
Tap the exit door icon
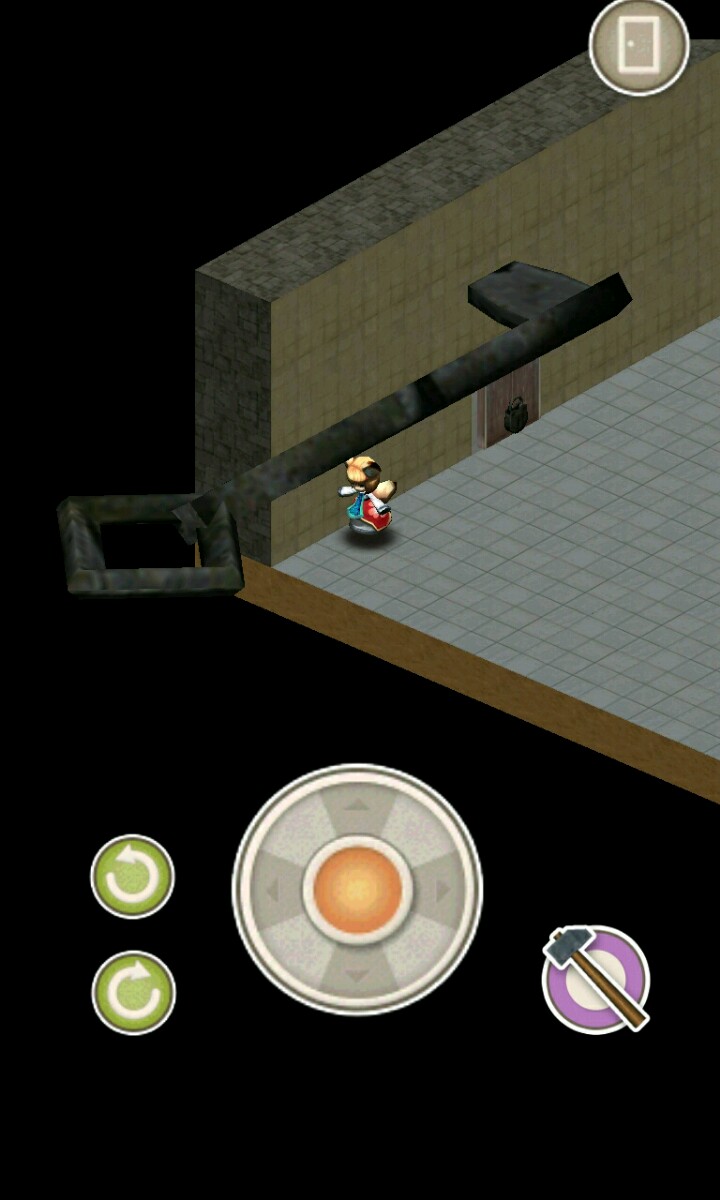tap(639, 46)
